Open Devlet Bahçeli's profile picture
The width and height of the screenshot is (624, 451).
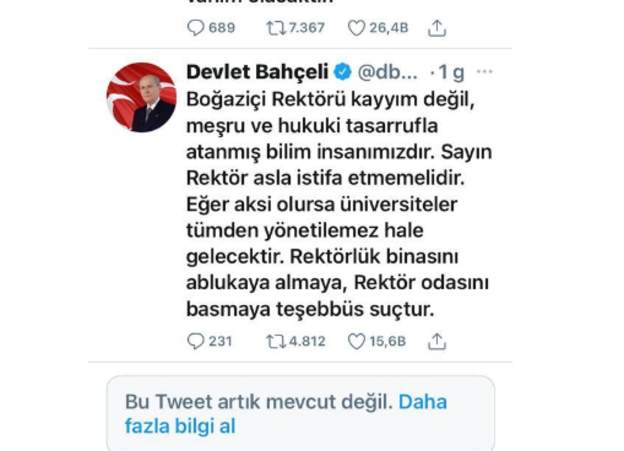(141, 97)
